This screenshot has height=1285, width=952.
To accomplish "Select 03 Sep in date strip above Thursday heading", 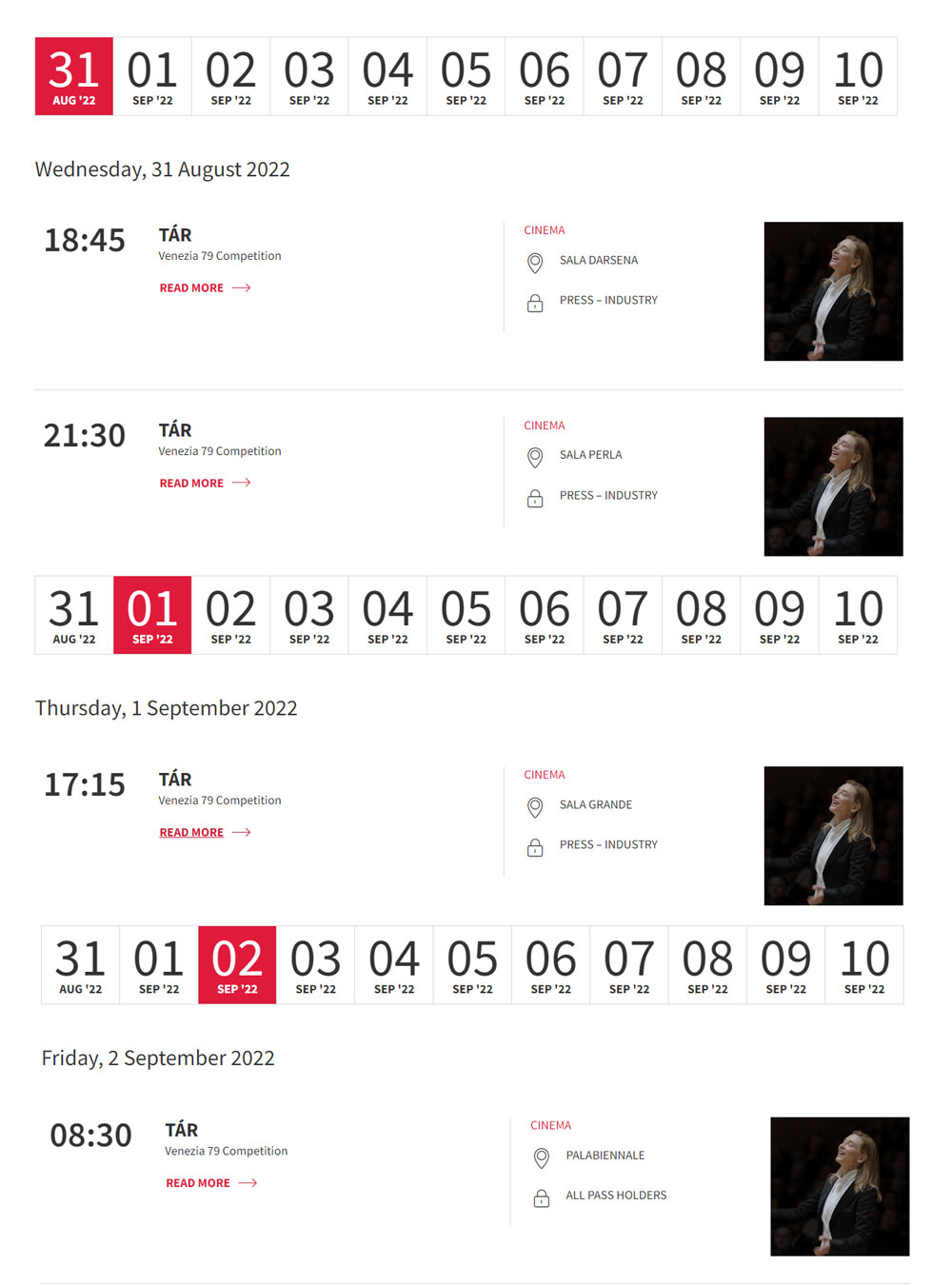I will [x=309, y=616].
